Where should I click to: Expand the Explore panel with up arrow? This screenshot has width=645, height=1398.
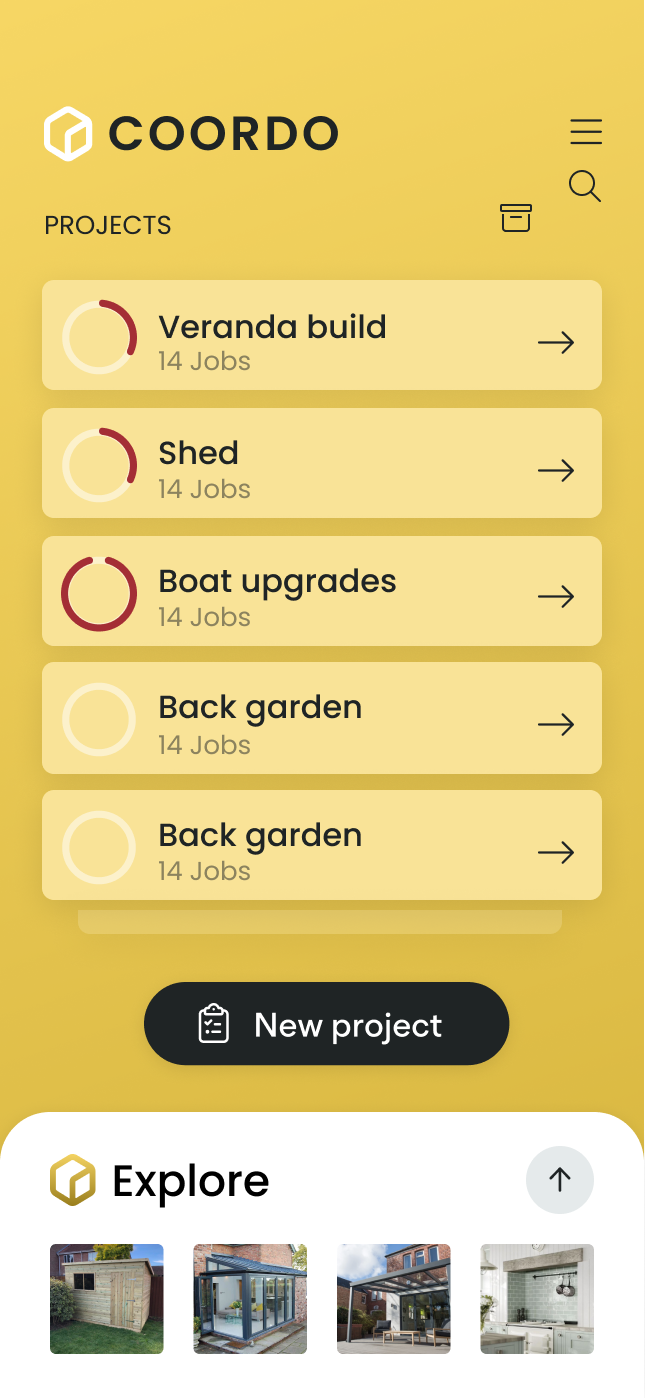[x=560, y=1180]
